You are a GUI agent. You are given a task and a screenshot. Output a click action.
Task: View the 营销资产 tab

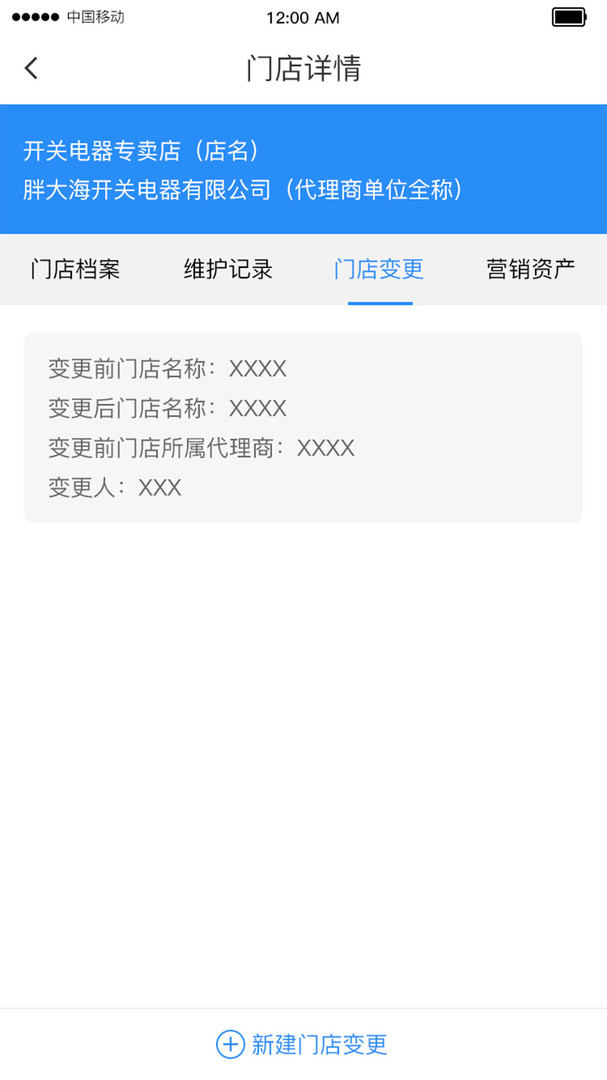click(531, 269)
